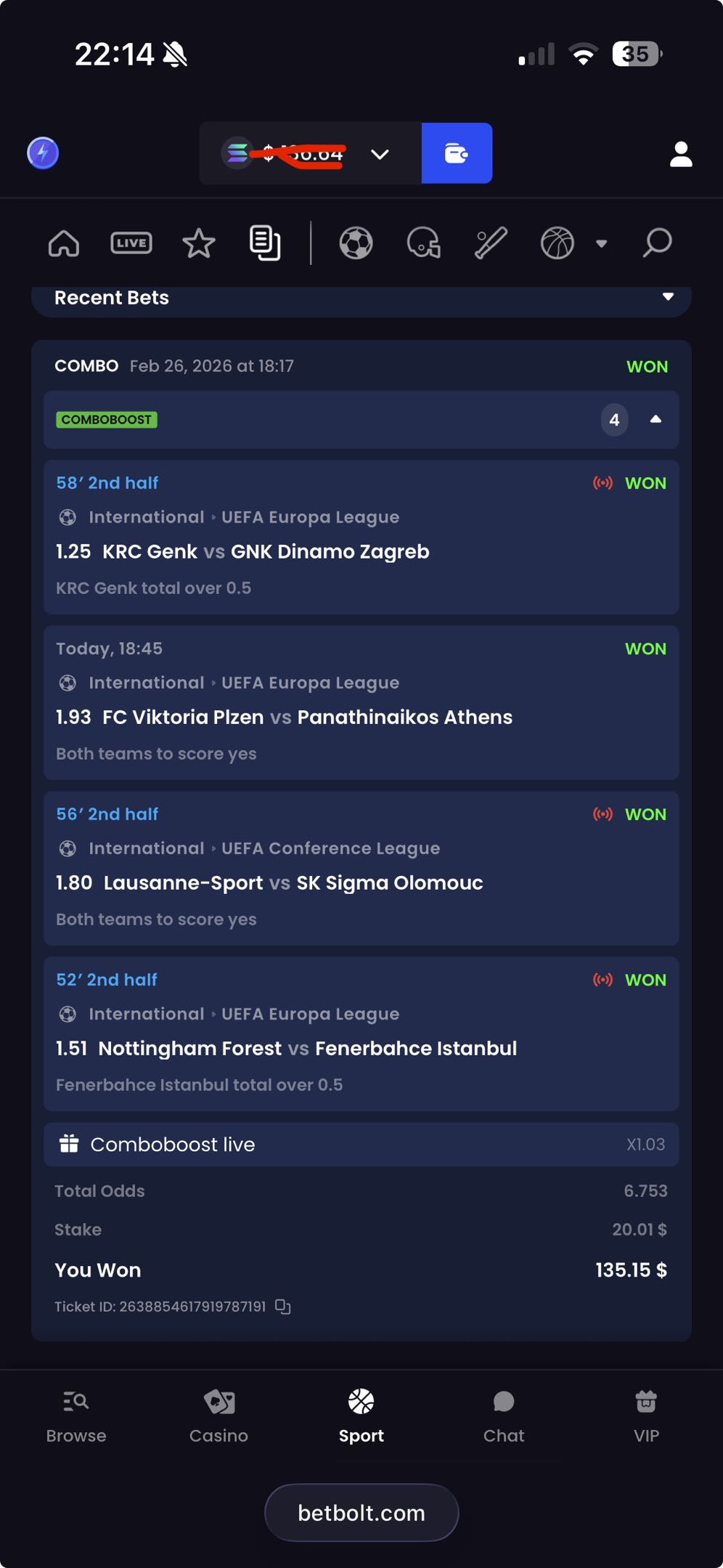Collapse the Recent Bets section
This screenshot has width=723, height=1568.
(668, 297)
